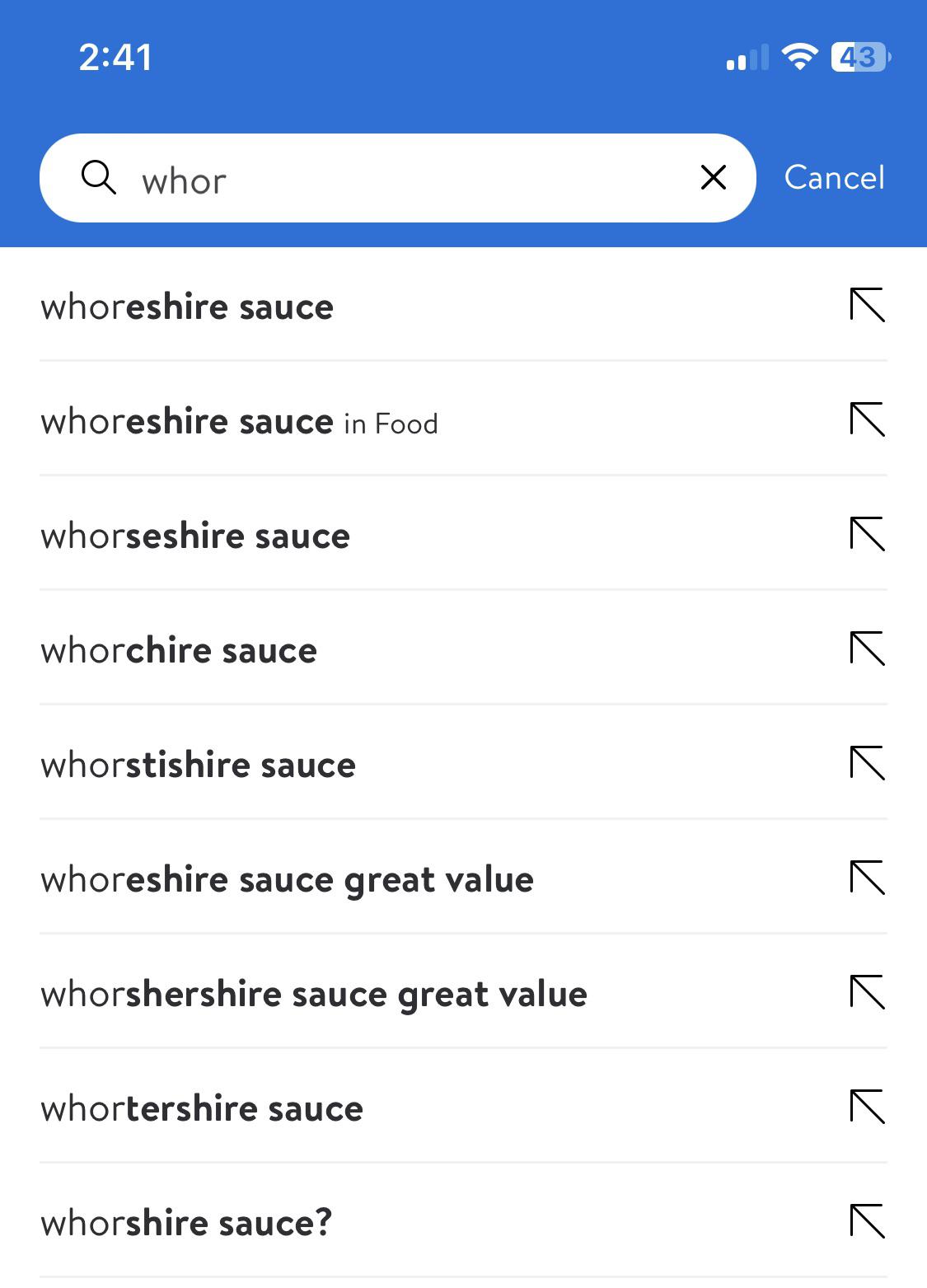Image resolution: width=927 pixels, height=1288 pixels.
Task: Pick the "whorstishire sauce" suggestion
Action: [x=199, y=766]
